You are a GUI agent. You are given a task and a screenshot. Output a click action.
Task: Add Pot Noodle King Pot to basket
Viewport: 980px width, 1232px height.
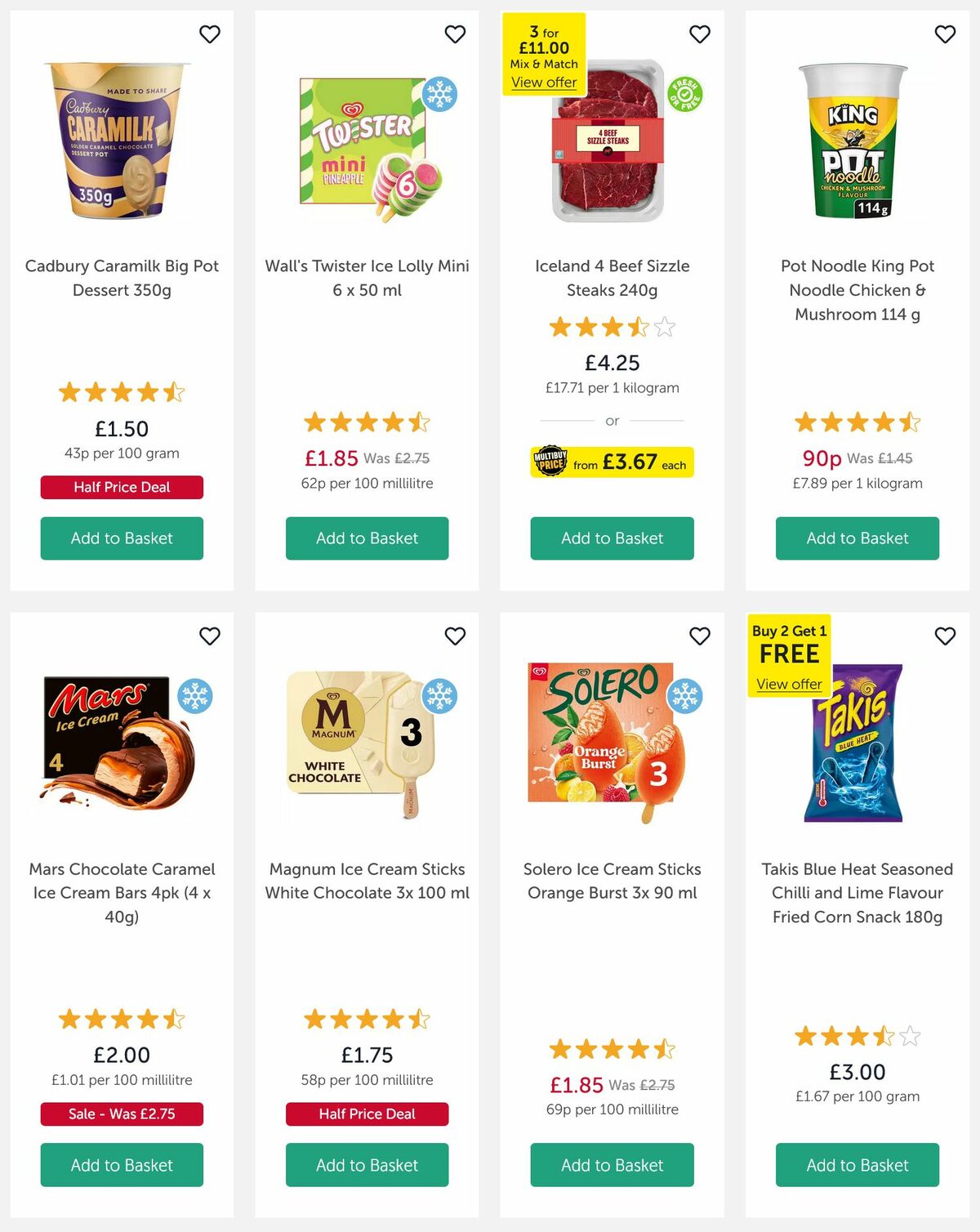[857, 538]
